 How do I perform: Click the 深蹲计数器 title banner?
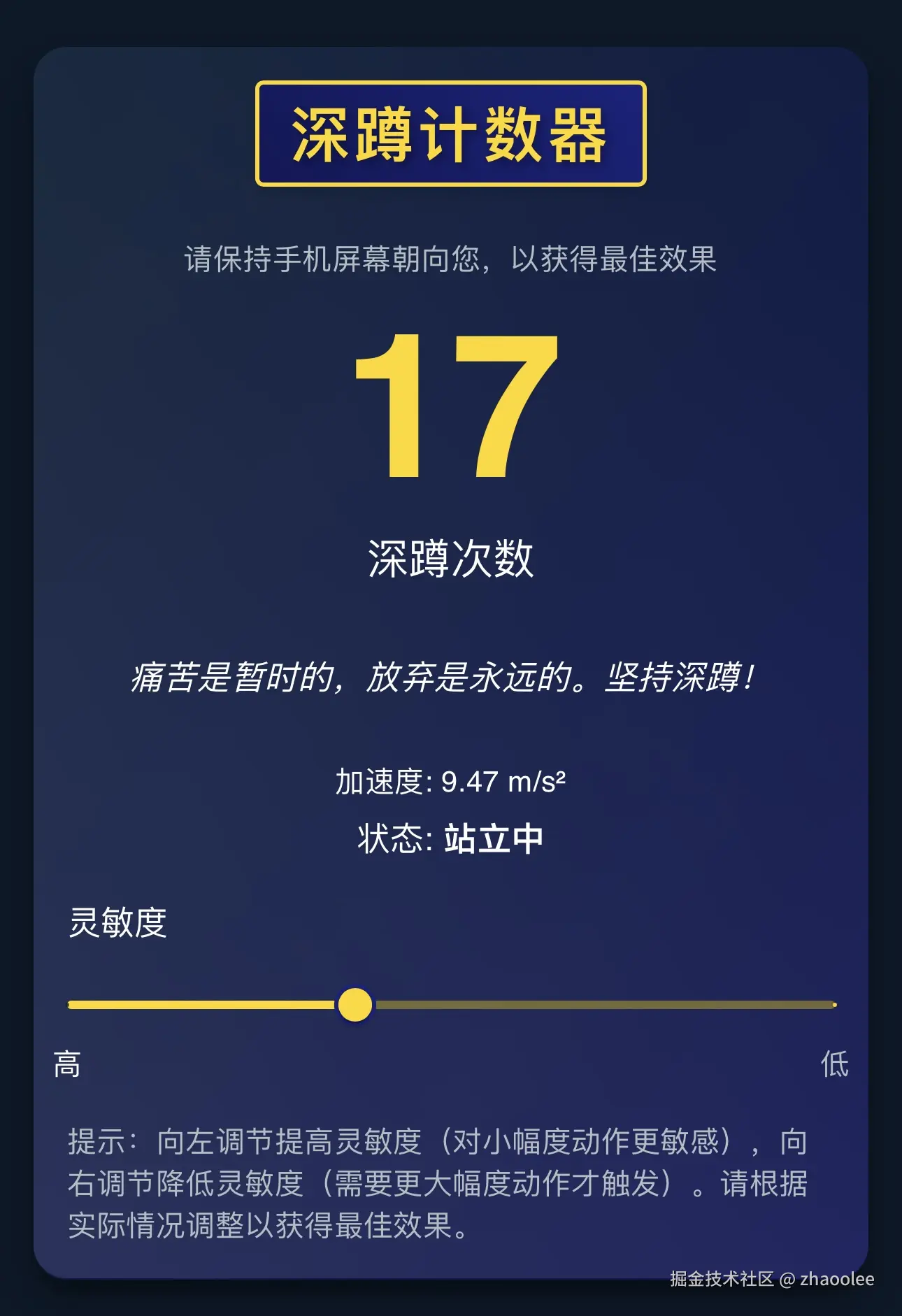[x=451, y=133]
